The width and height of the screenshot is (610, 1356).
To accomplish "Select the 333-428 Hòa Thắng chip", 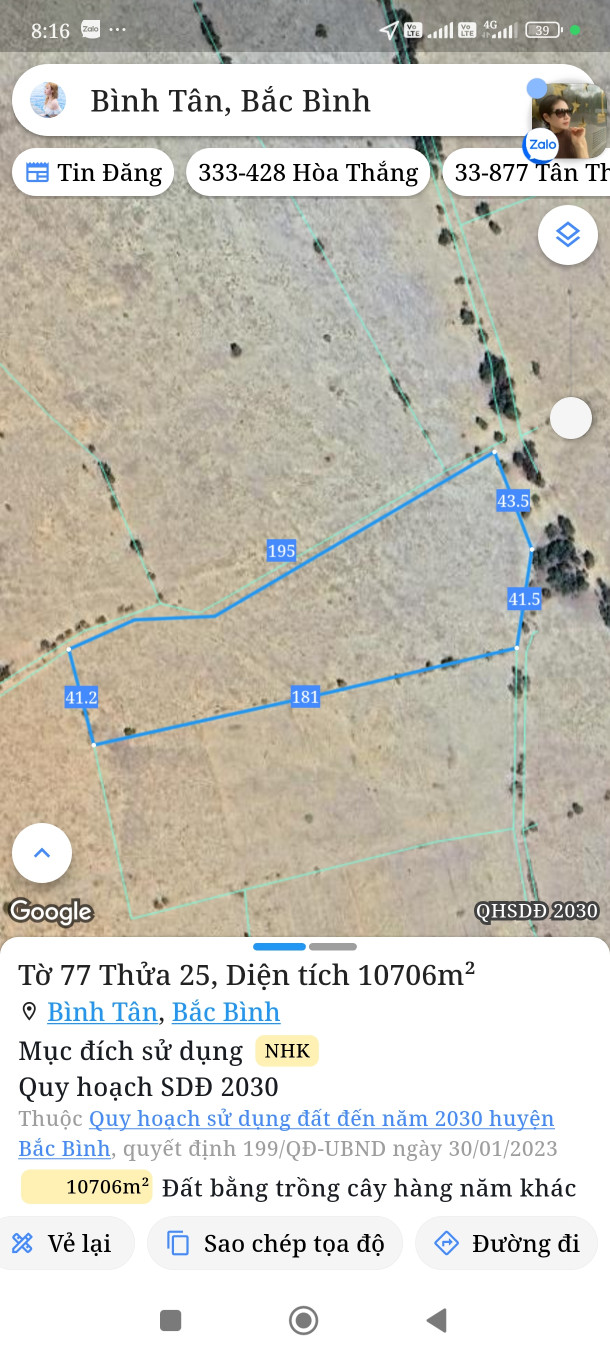I will pos(308,173).
